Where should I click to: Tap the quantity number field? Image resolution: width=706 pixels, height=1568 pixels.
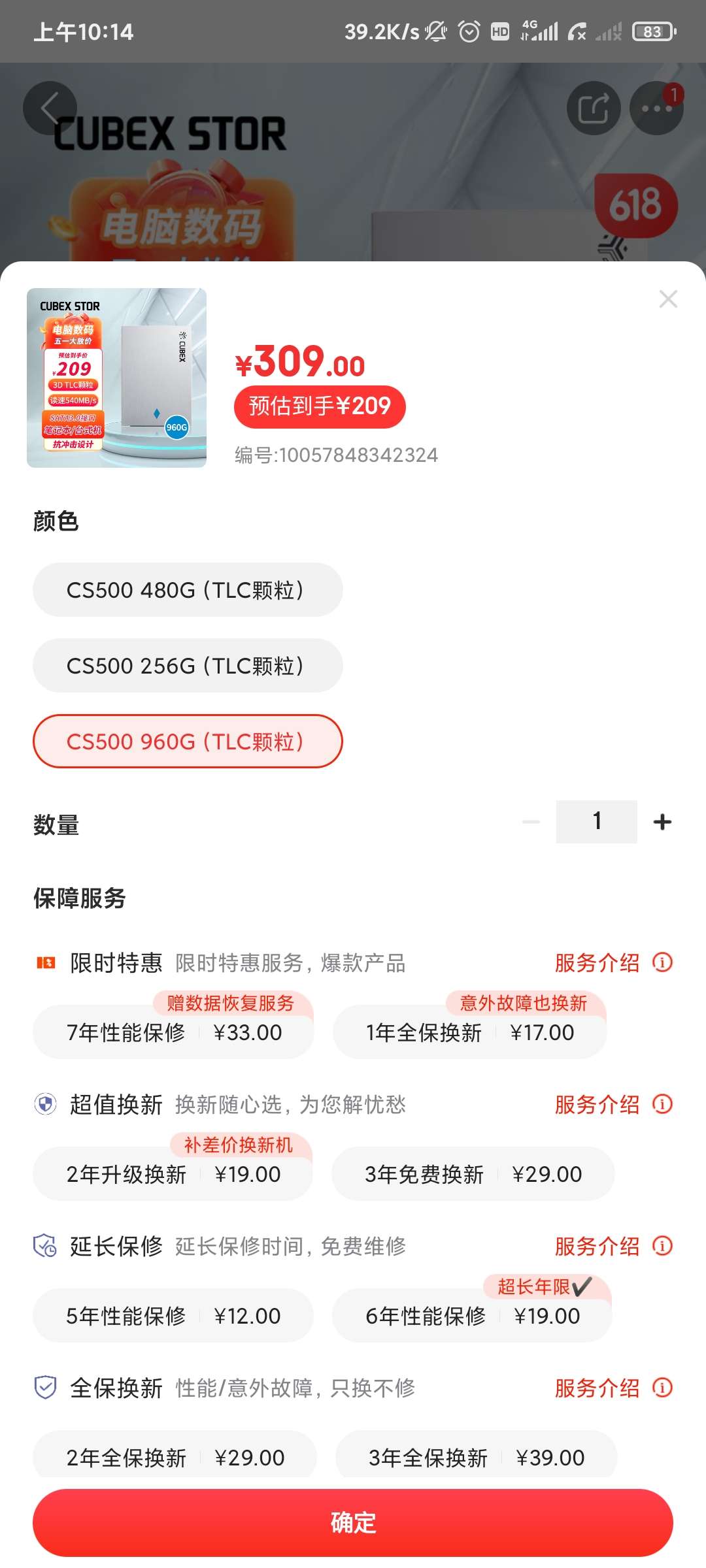tap(596, 821)
